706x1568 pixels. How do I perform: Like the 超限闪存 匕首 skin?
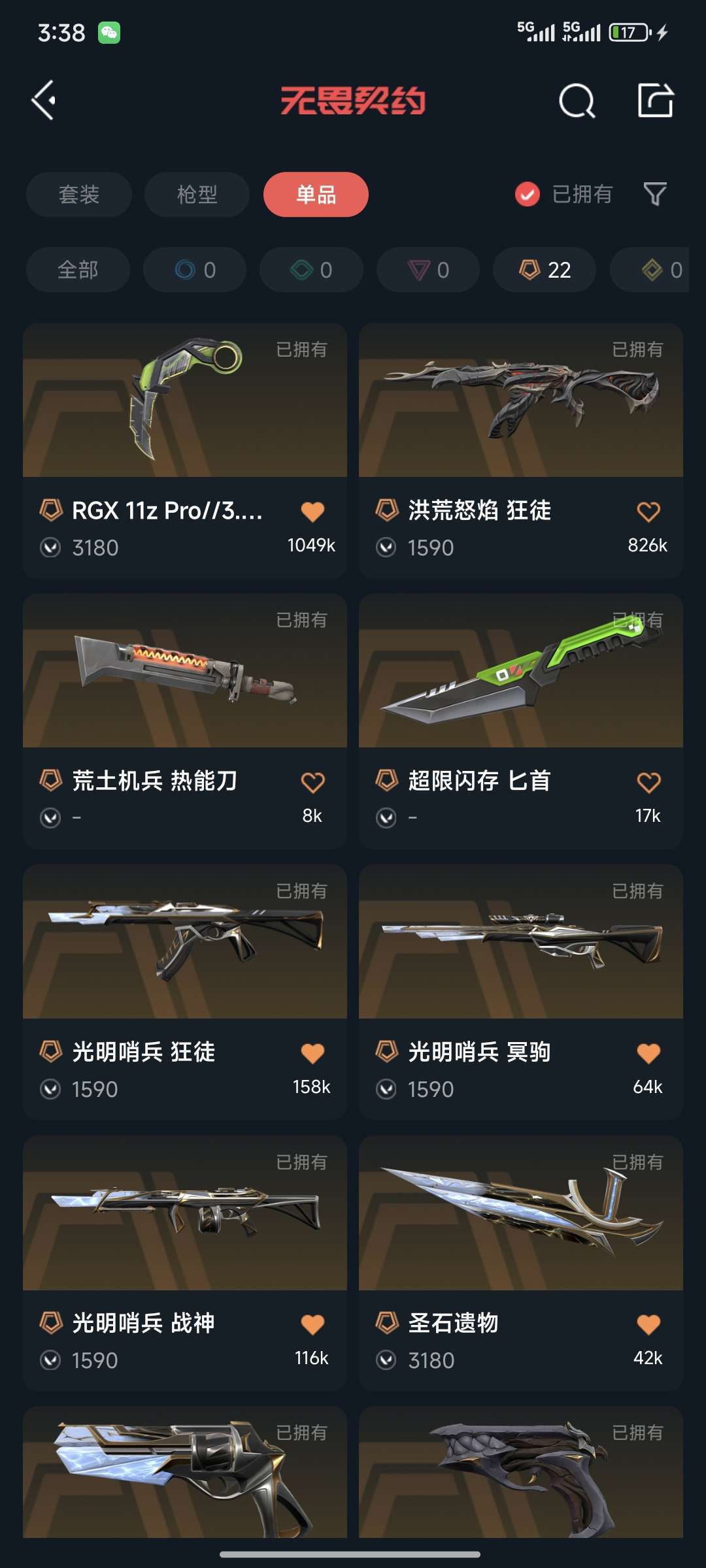tap(648, 782)
